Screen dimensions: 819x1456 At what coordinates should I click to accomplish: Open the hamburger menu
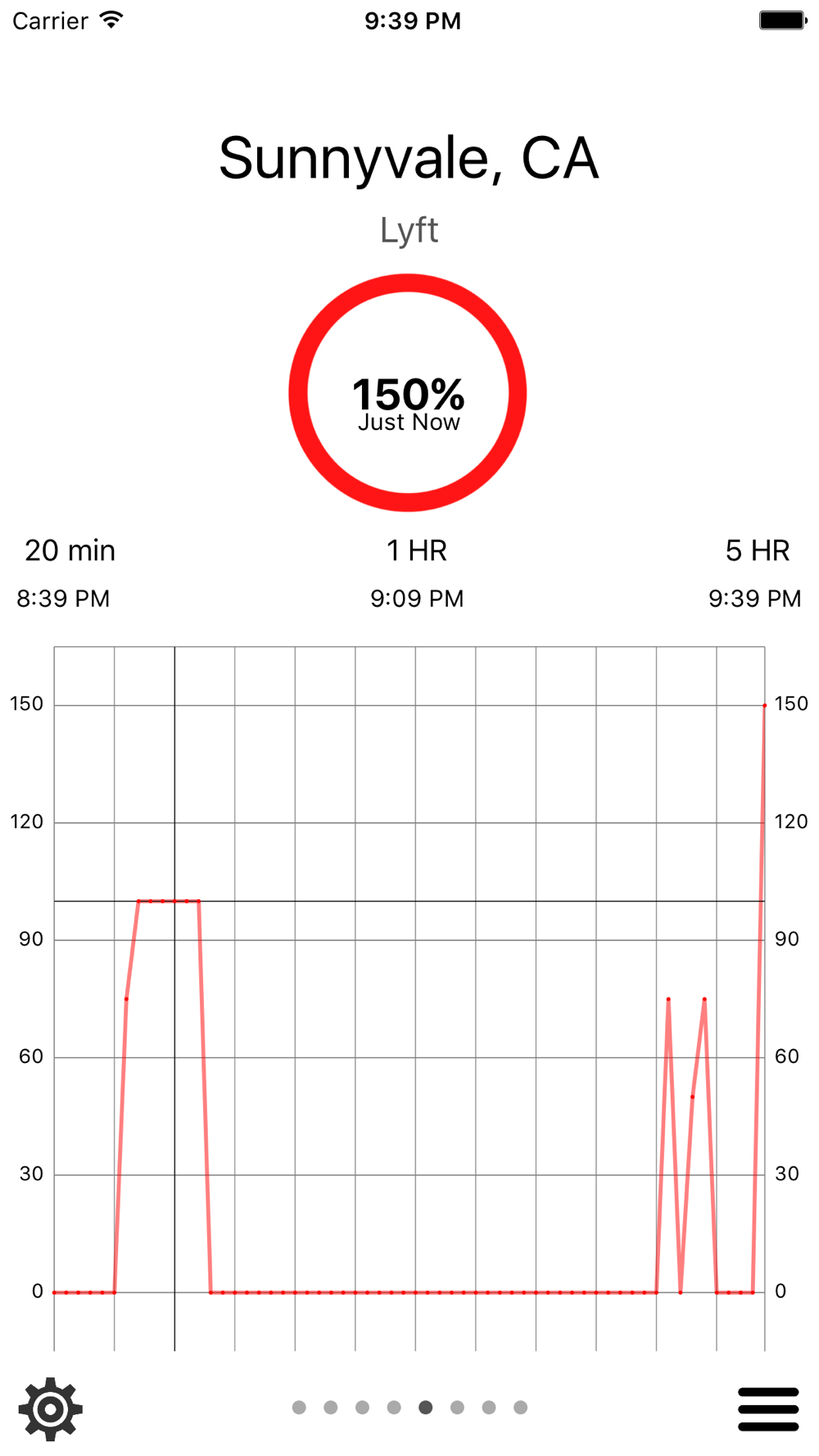[768, 1409]
